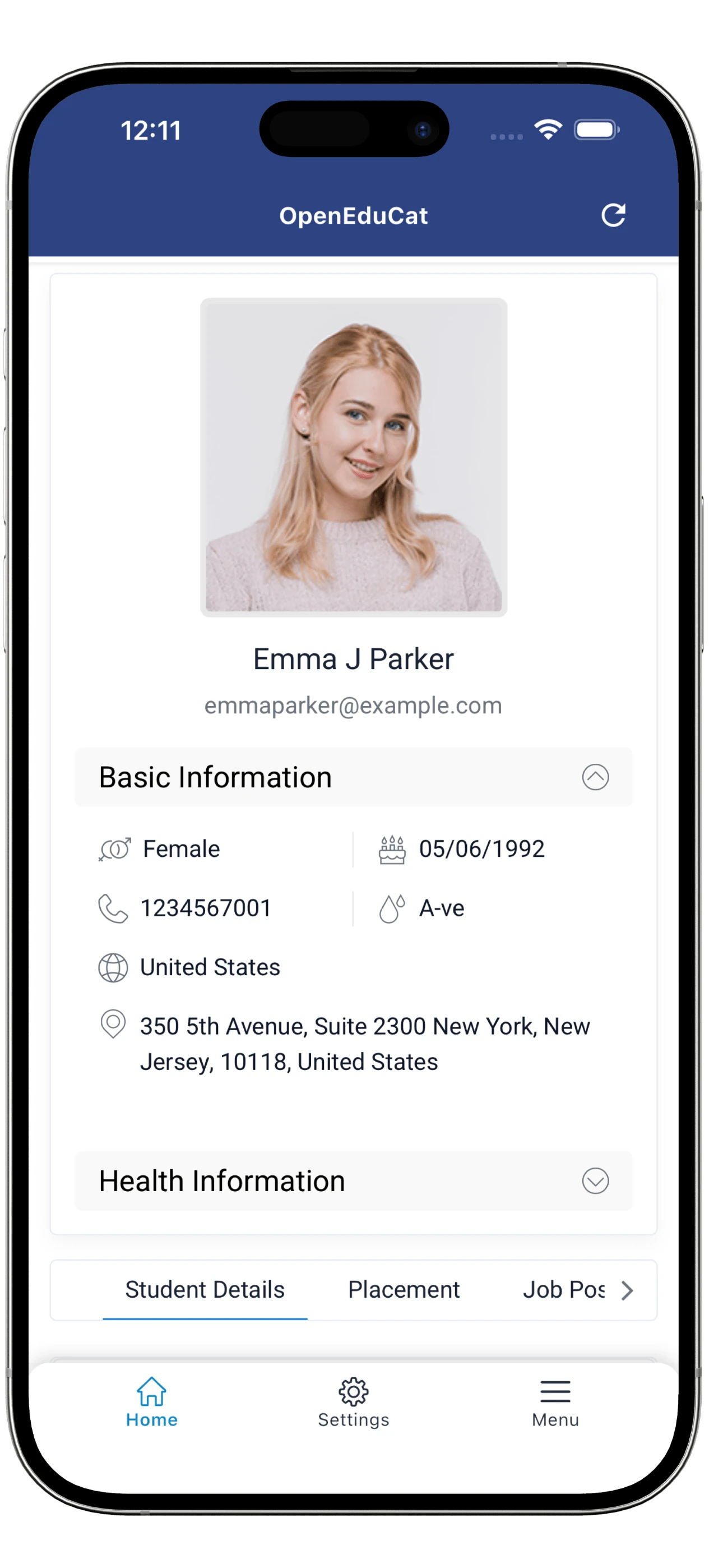Switch to the Student Details tab
The image size is (723, 1568).
(205, 1290)
